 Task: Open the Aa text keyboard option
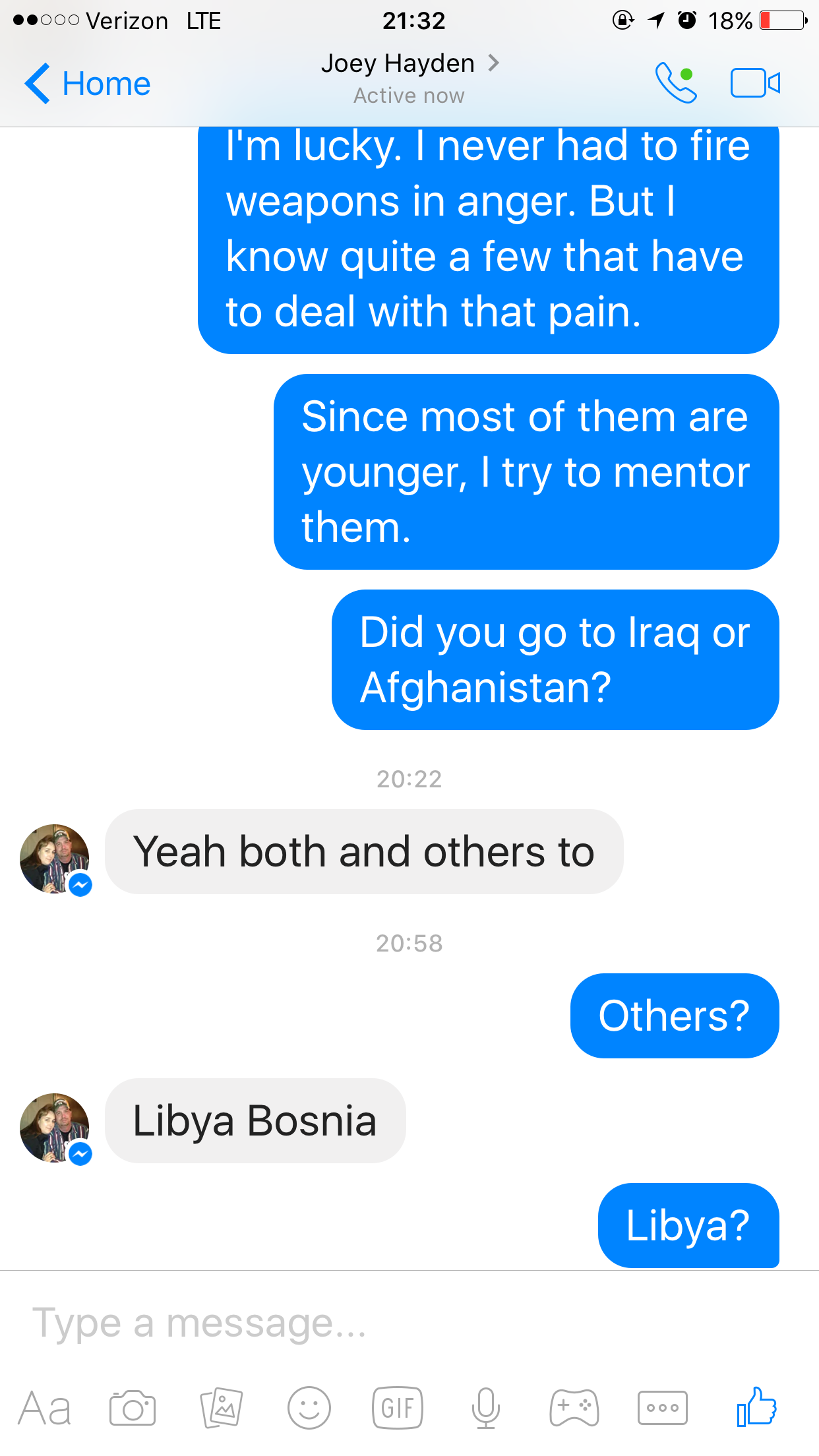(44, 1409)
